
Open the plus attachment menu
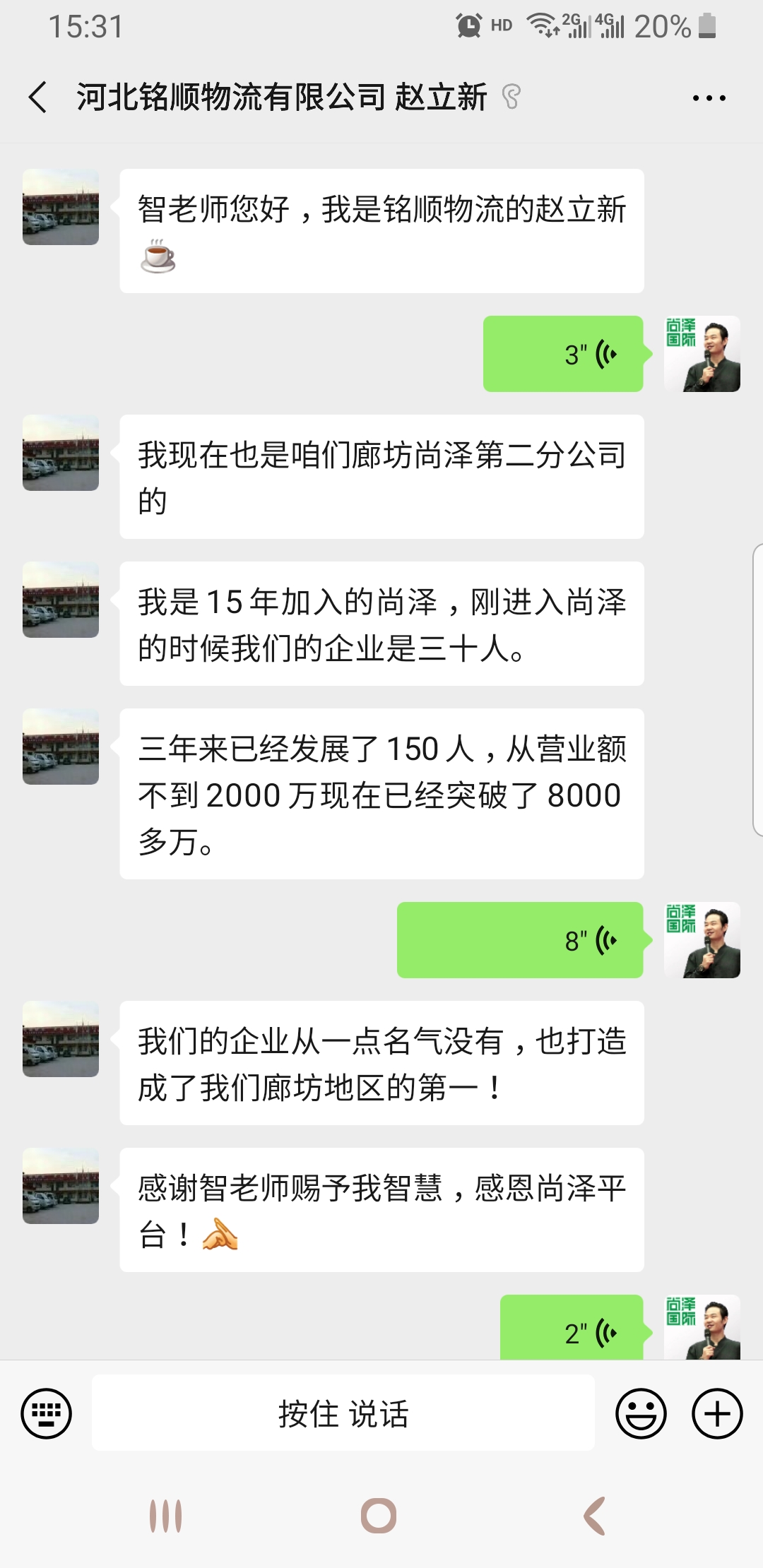tap(717, 1413)
